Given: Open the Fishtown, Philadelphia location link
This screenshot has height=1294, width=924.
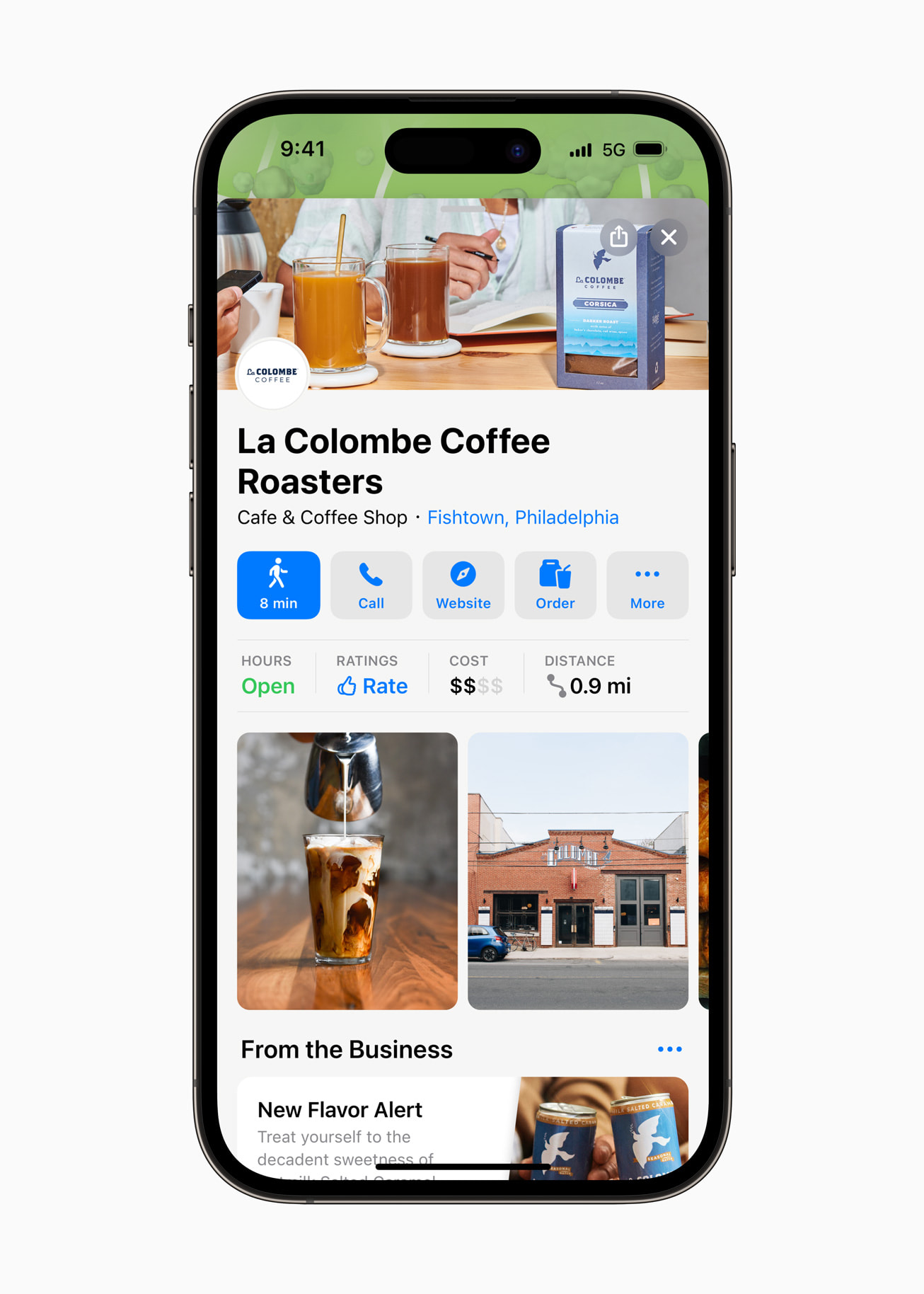Looking at the screenshot, I should point(523,517).
